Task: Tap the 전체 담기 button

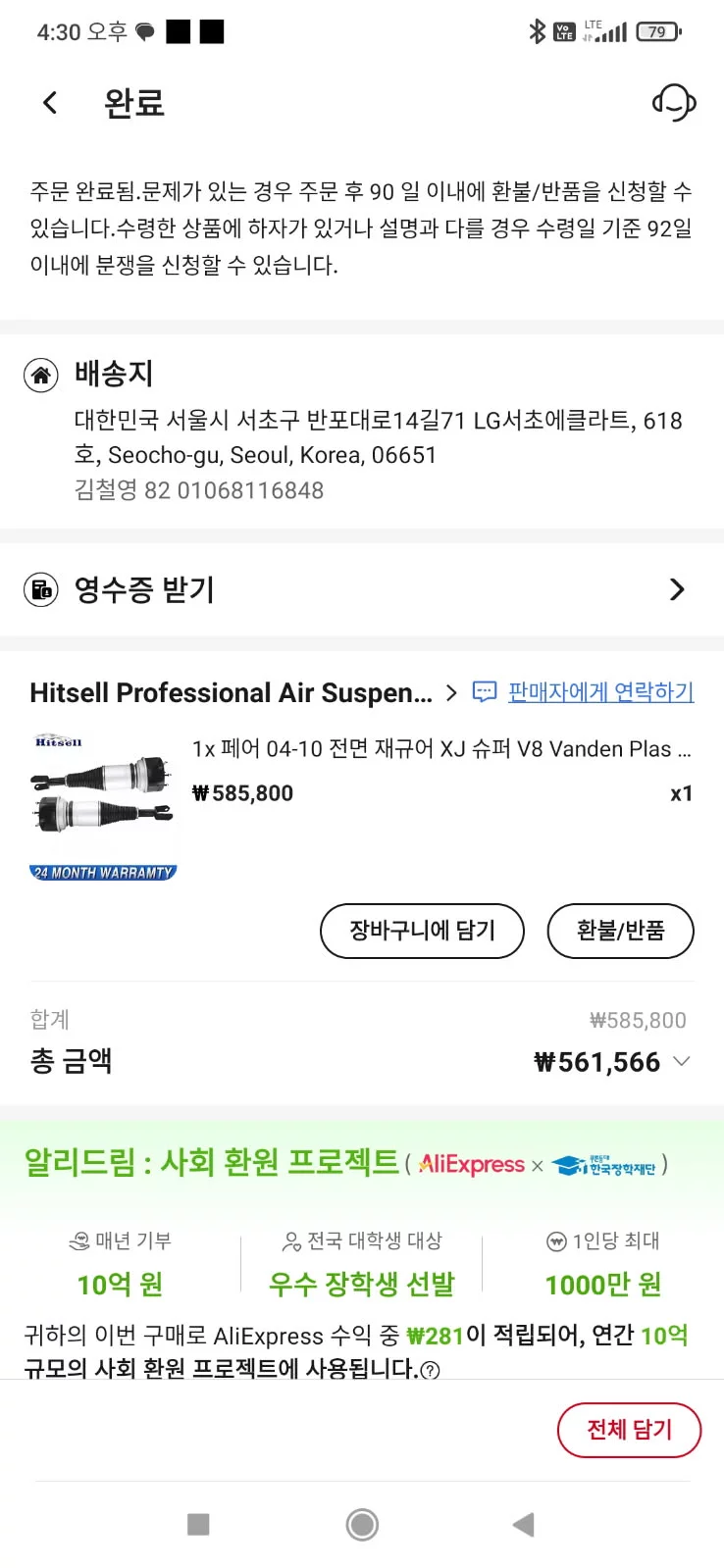Action: coord(629,1430)
